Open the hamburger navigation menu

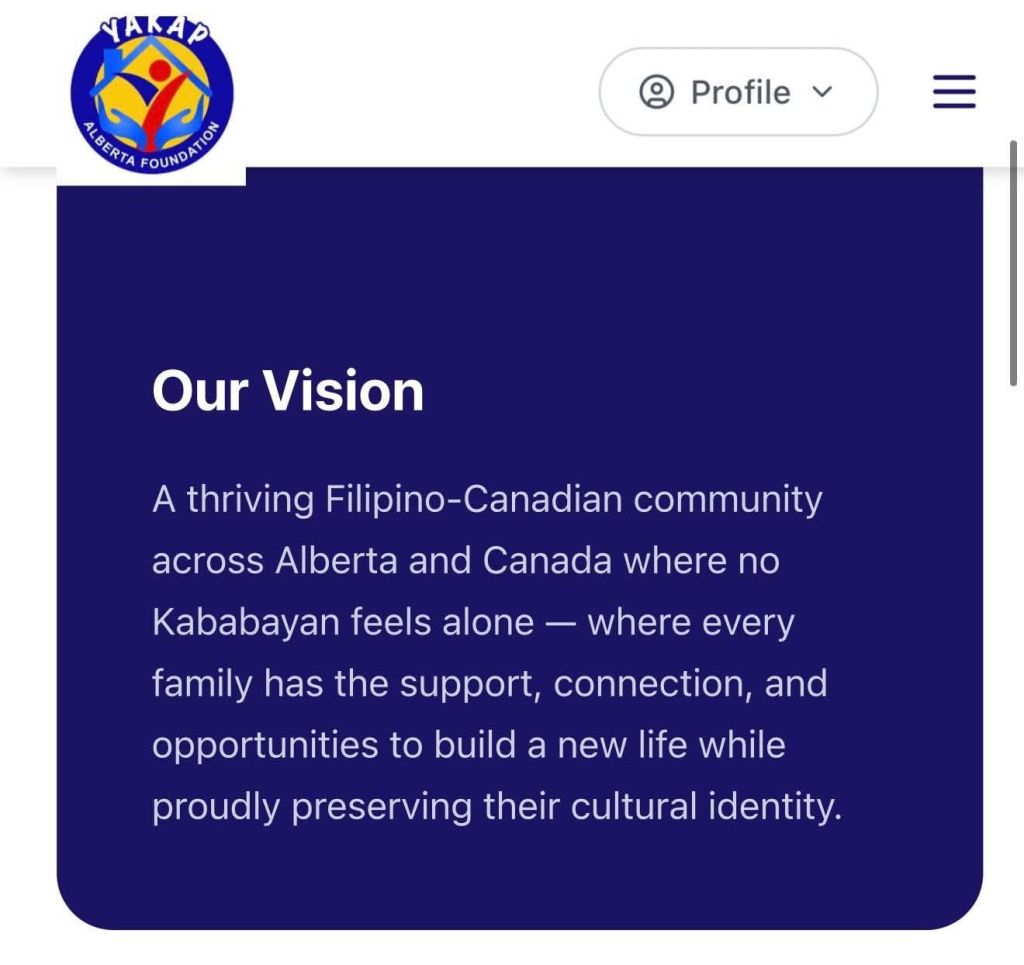click(x=953, y=92)
